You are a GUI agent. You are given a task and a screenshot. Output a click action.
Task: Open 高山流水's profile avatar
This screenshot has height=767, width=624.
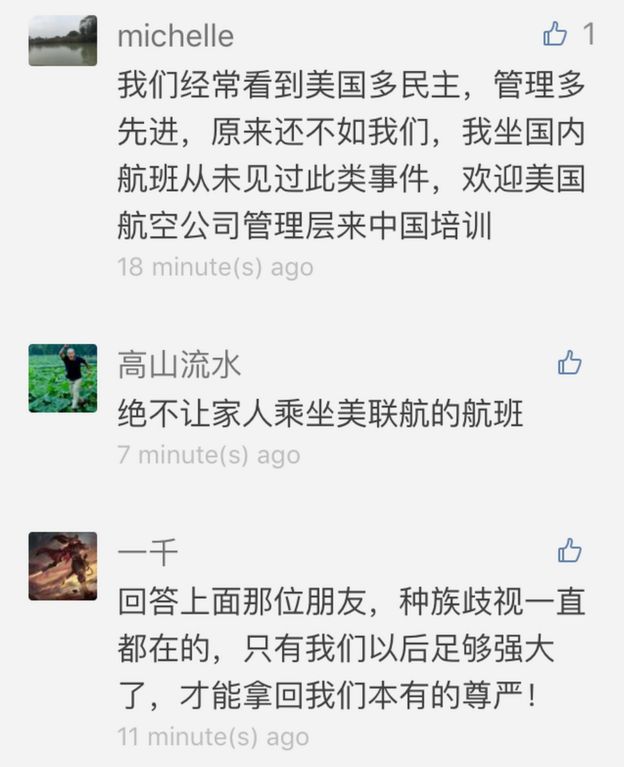(x=62, y=378)
